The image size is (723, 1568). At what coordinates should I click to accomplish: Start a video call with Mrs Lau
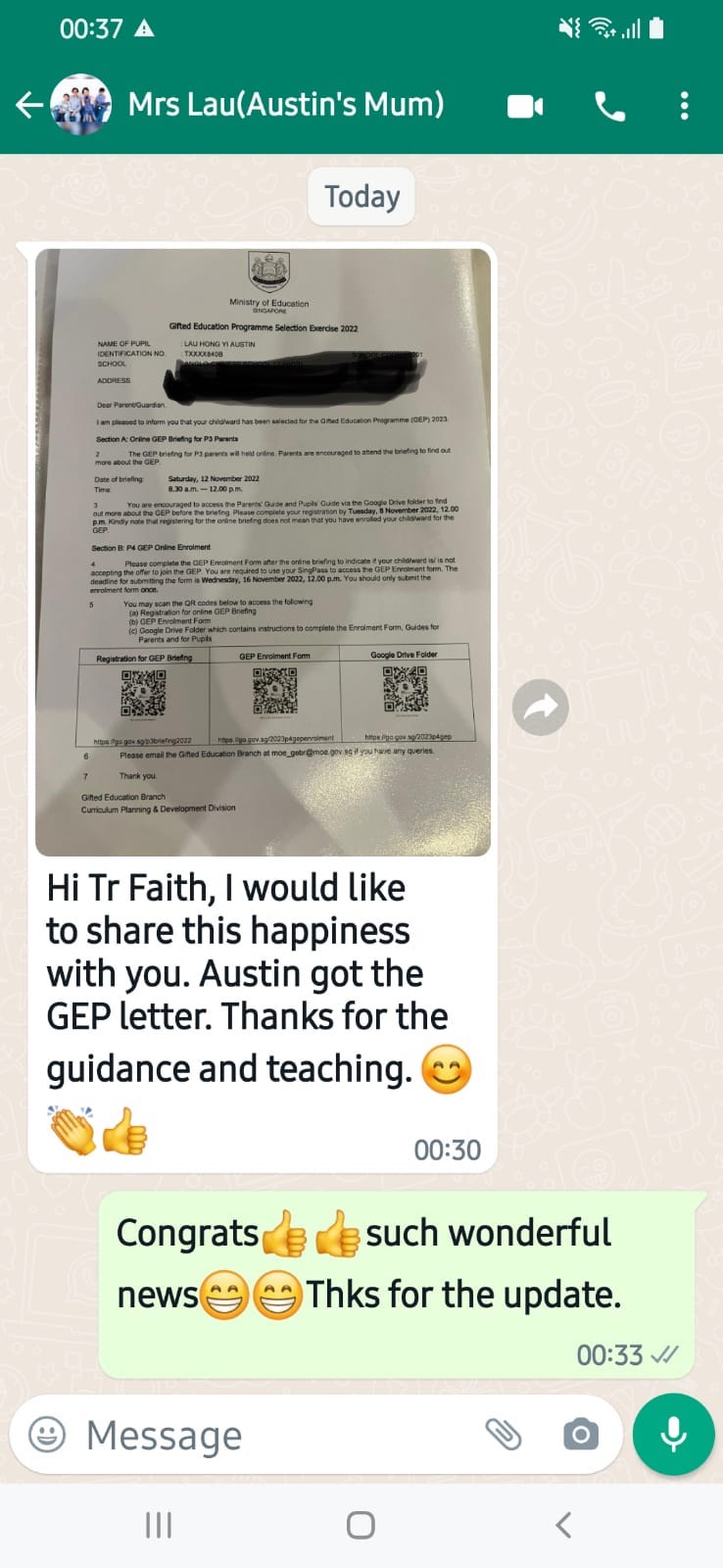pyautogui.click(x=525, y=106)
